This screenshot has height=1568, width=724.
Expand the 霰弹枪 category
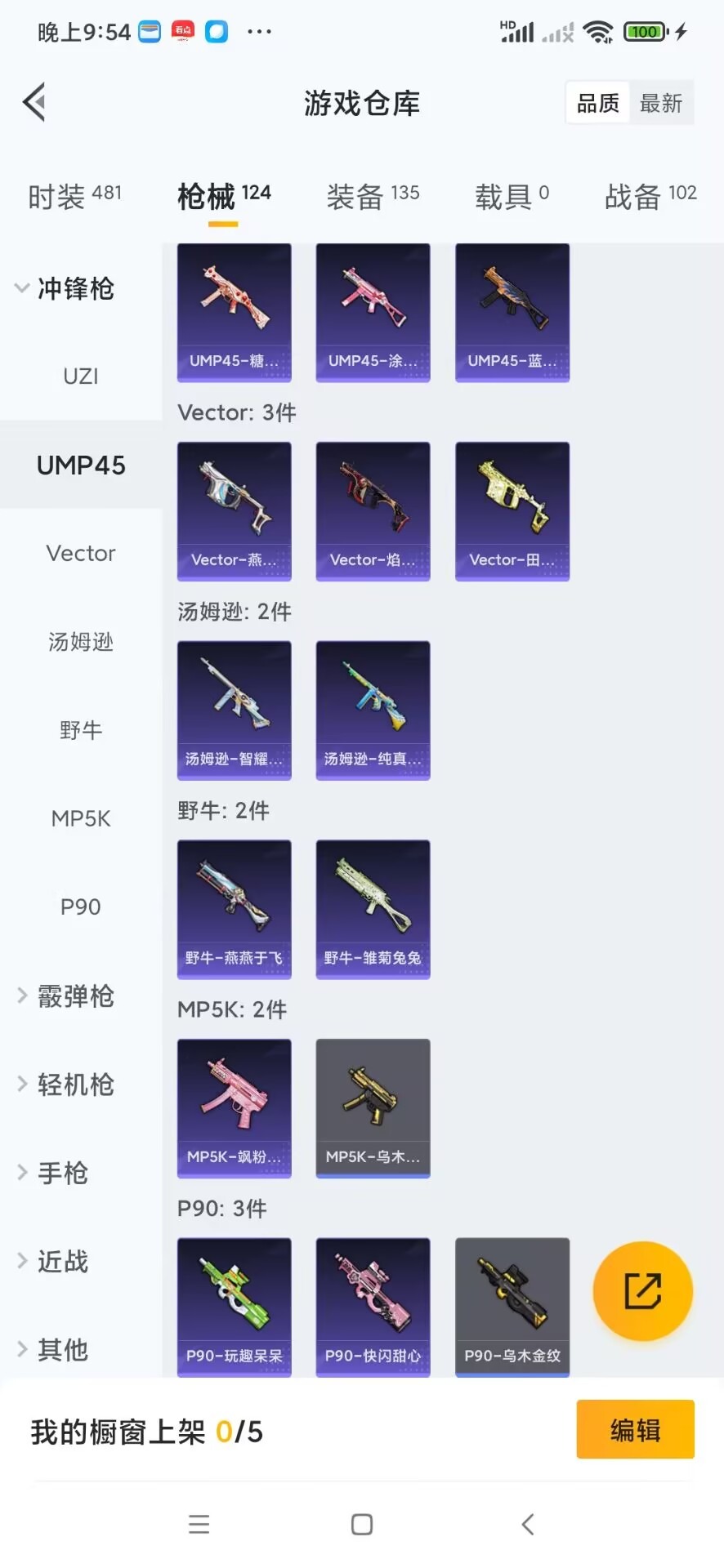point(65,996)
